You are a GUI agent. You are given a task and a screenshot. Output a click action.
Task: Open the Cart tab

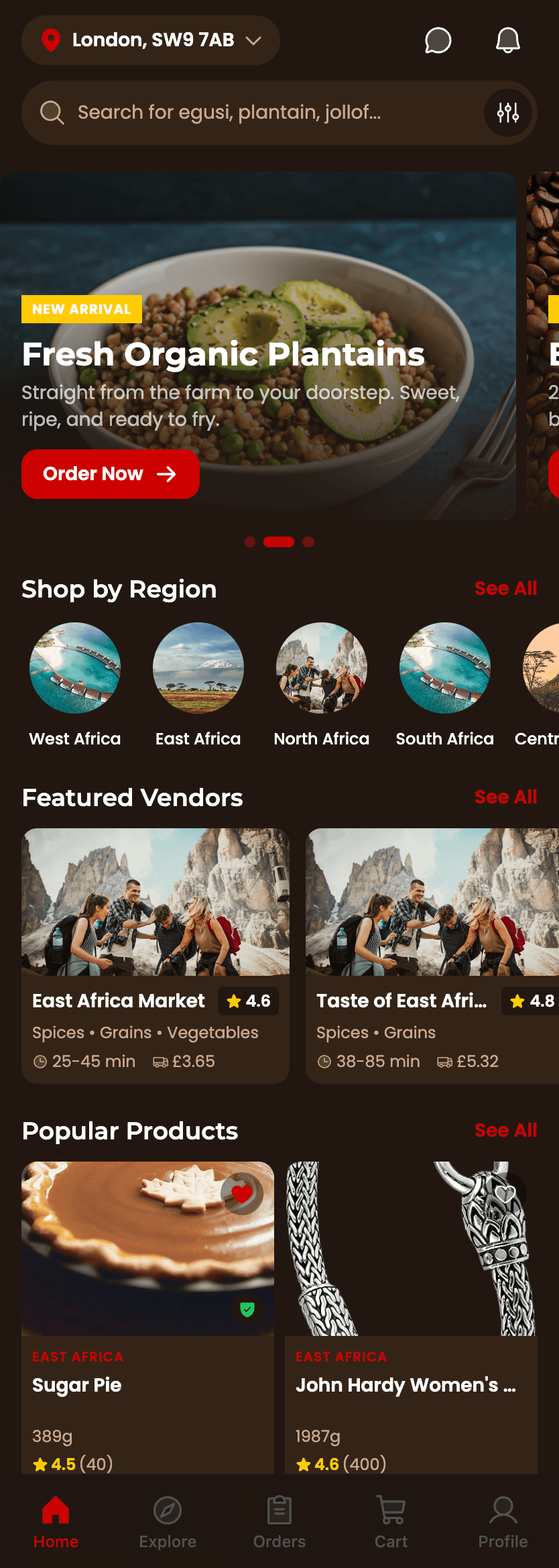[391, 1522]
